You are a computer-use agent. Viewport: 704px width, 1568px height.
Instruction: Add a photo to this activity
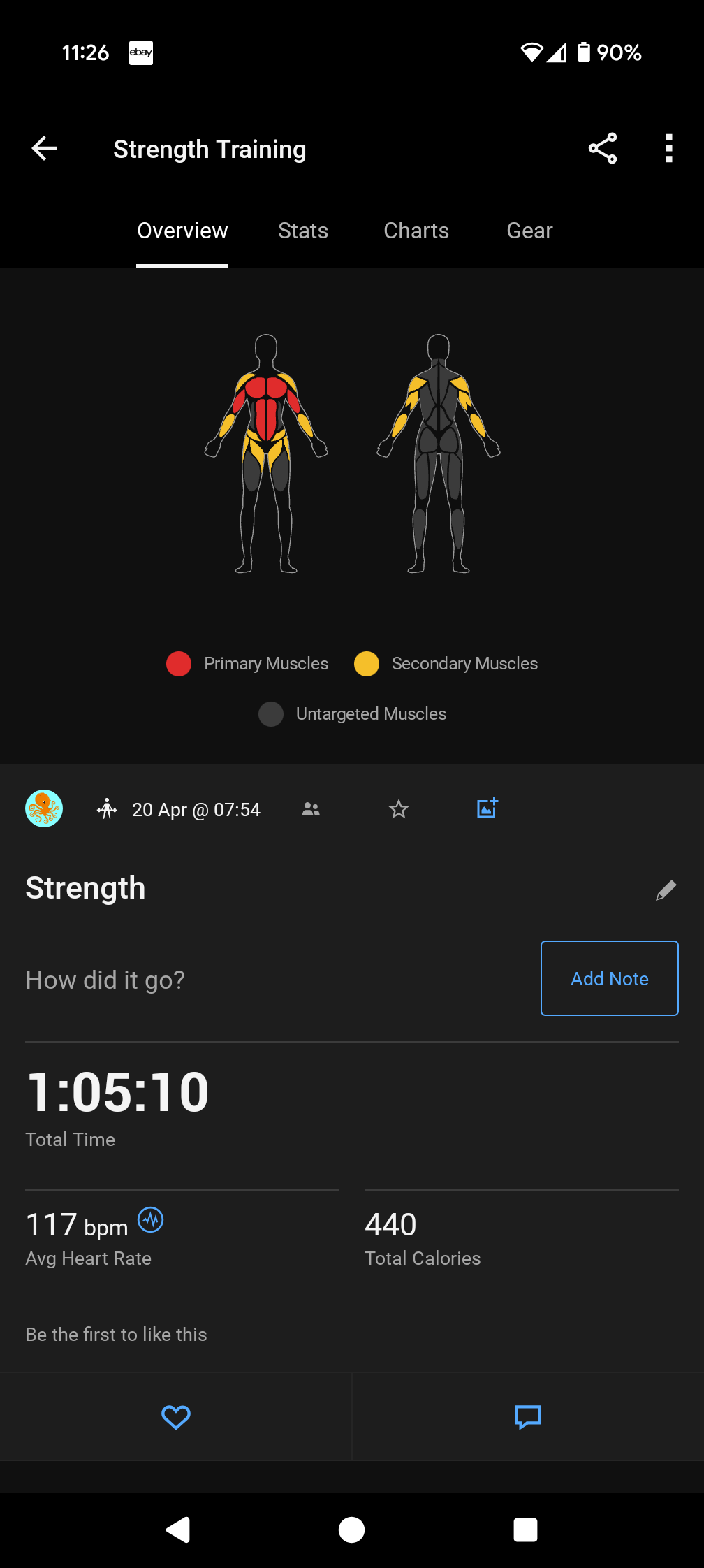(x=487, y=808)
